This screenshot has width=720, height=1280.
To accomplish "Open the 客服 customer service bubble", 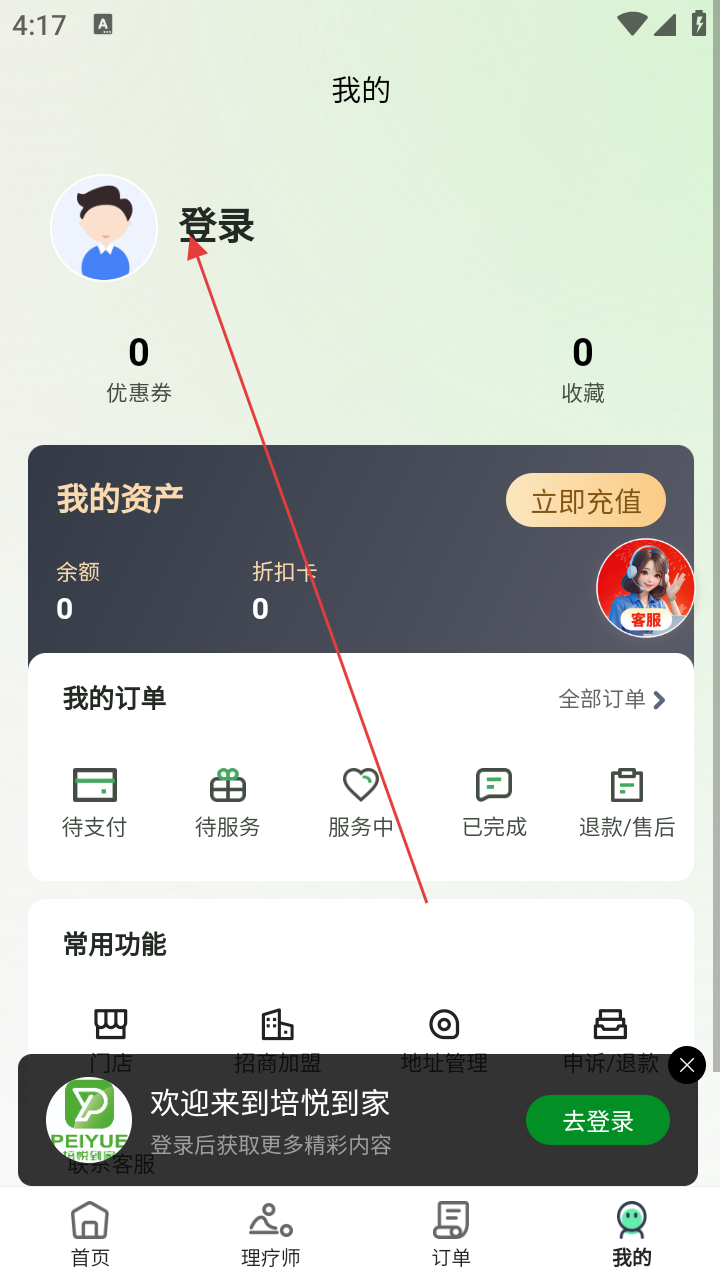I will tap(645, 588).
